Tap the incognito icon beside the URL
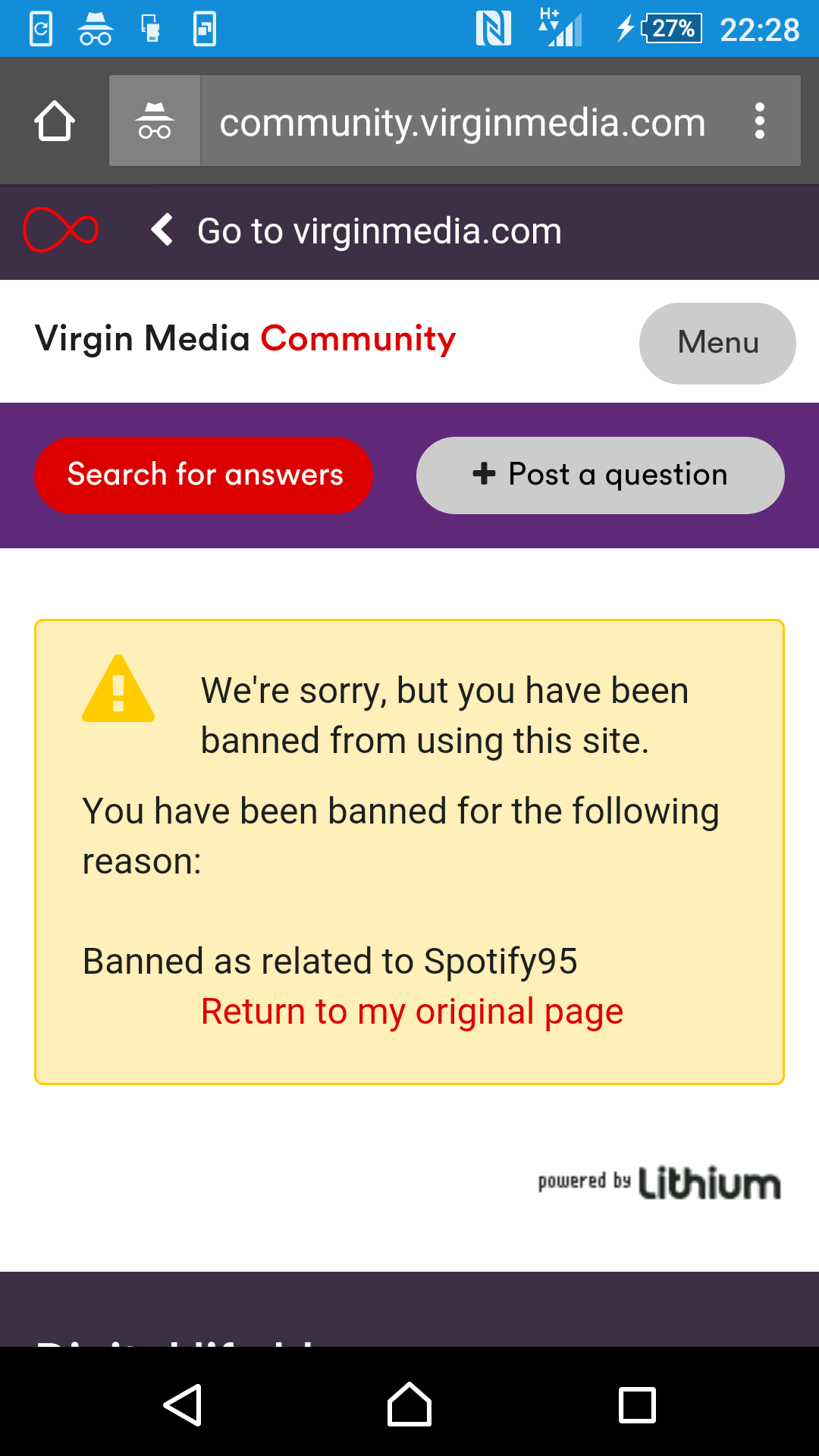 point(155,121)
